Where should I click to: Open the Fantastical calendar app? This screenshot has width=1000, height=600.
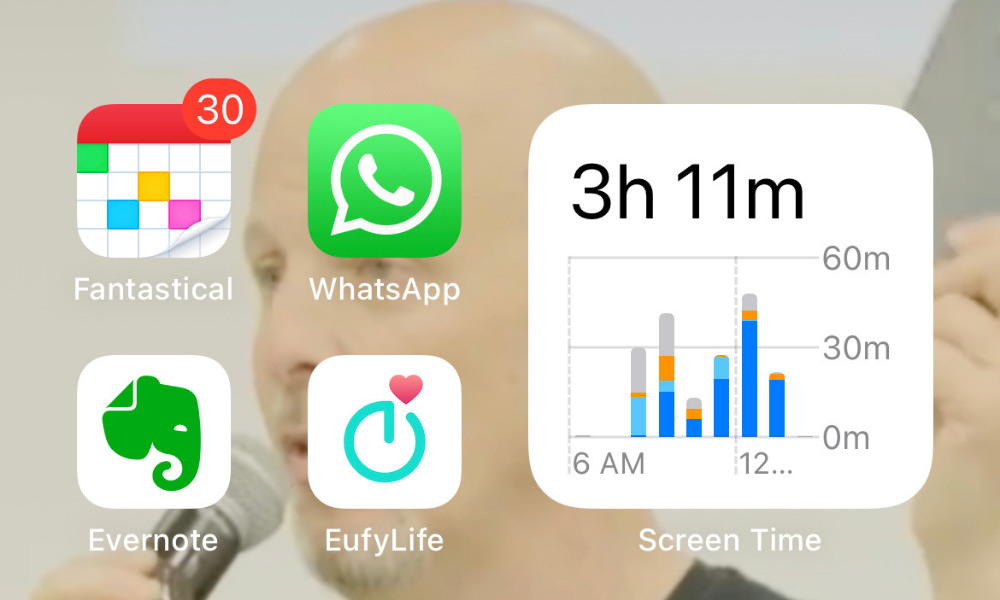click(154, 182)
